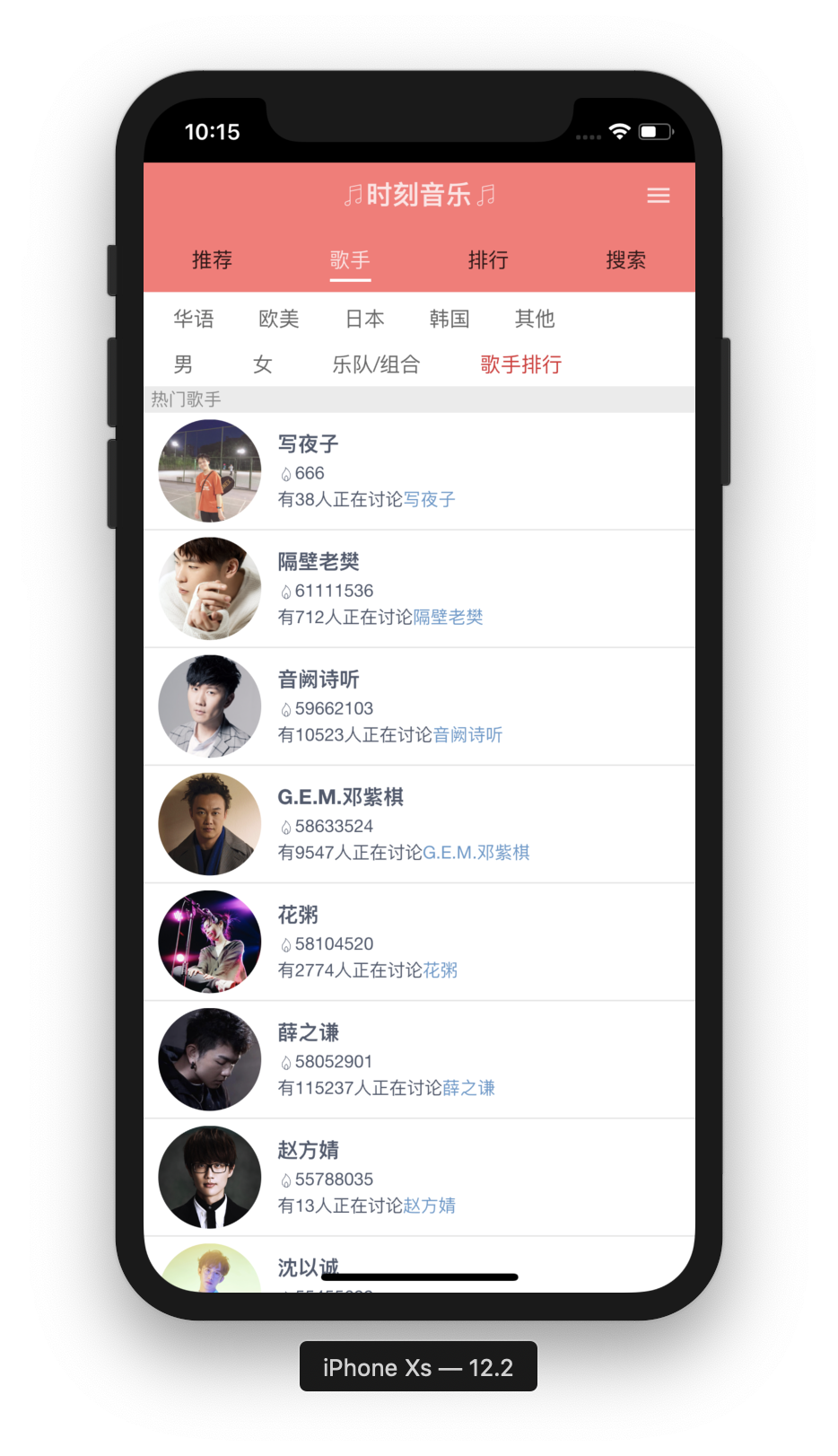This screenshot has width=838, height=1456.
Task: Filter by 男 singers
Action: [x=183, y=364]
